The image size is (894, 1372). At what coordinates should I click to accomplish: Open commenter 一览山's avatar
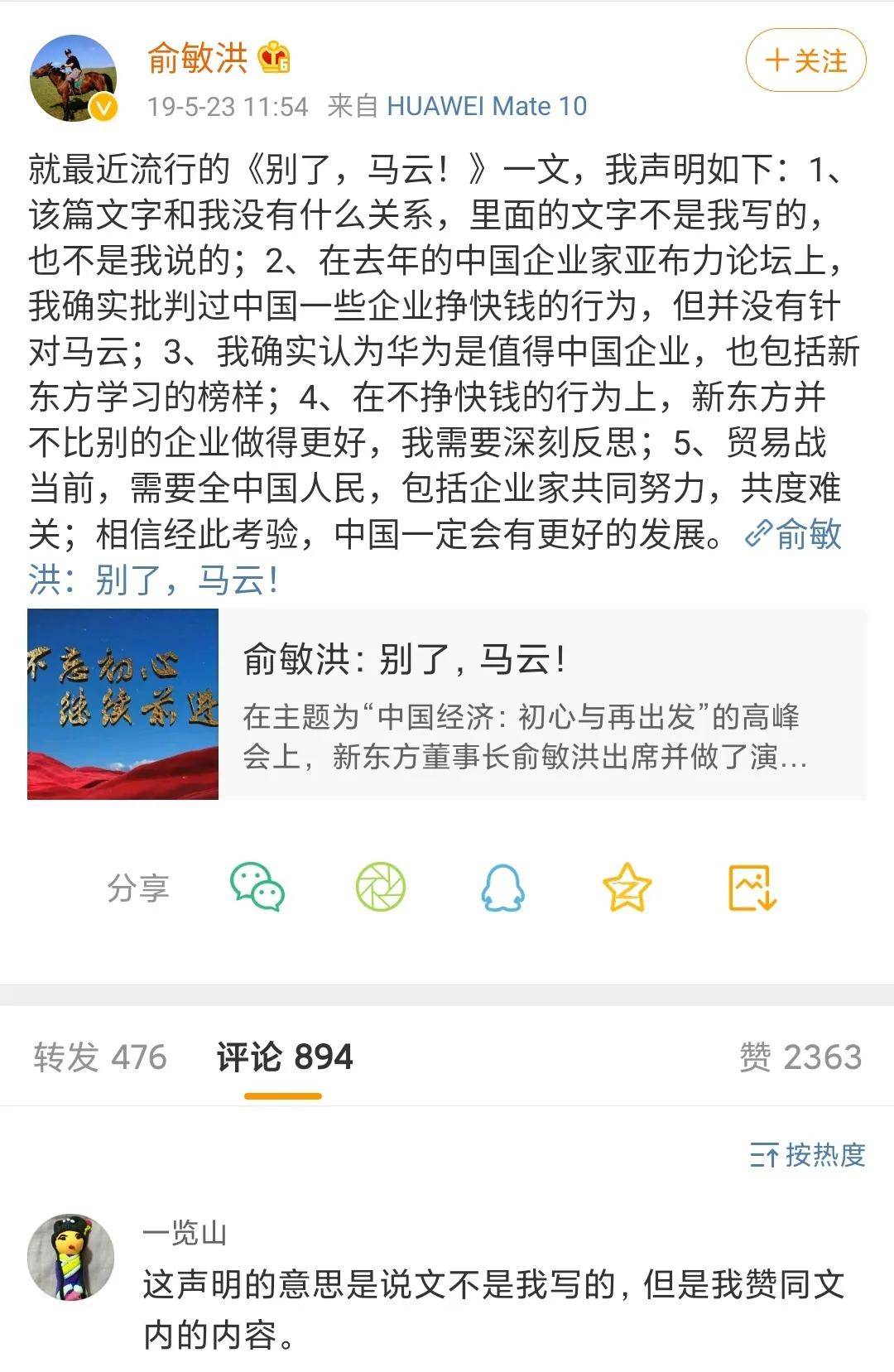click(x=70, y=1257)
